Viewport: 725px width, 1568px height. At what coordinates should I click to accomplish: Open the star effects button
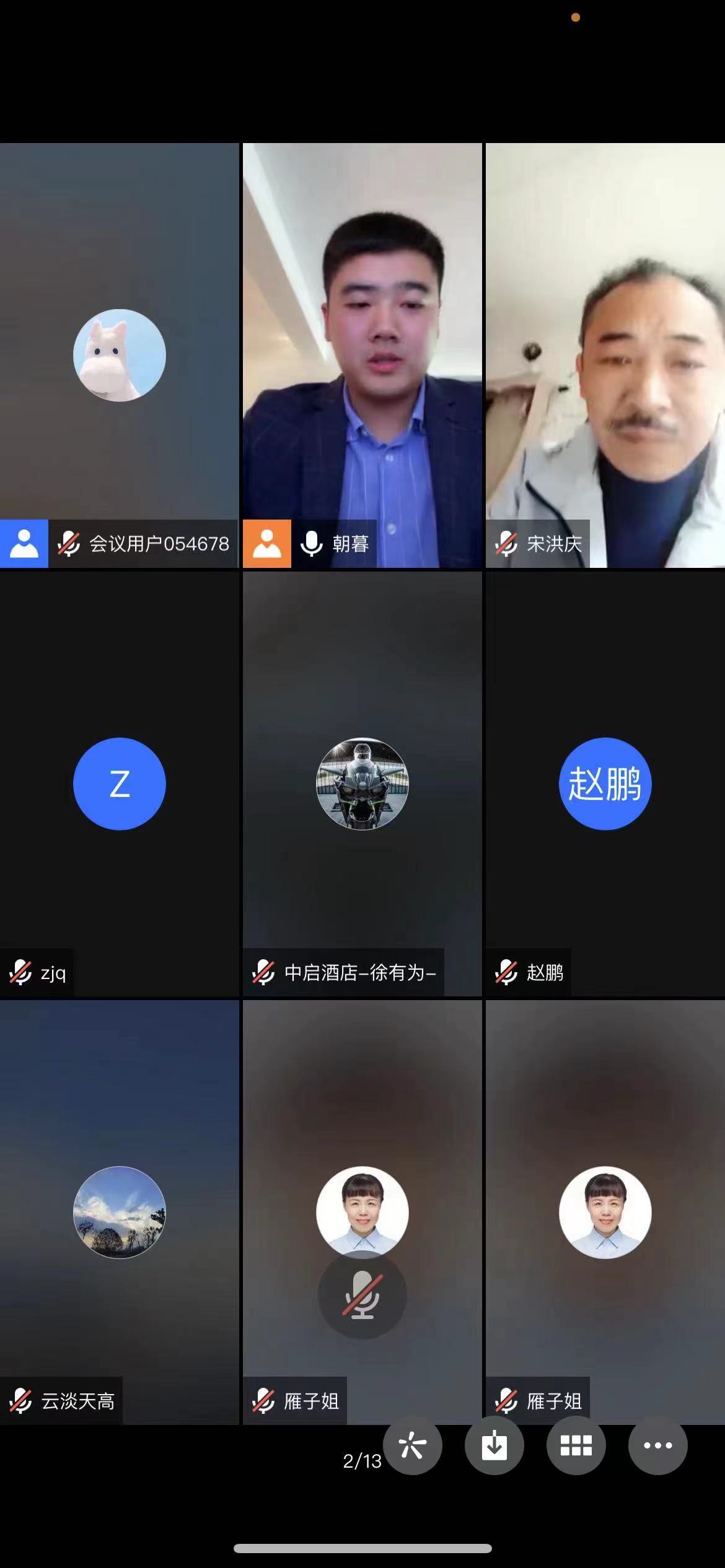click(412, 1445)
